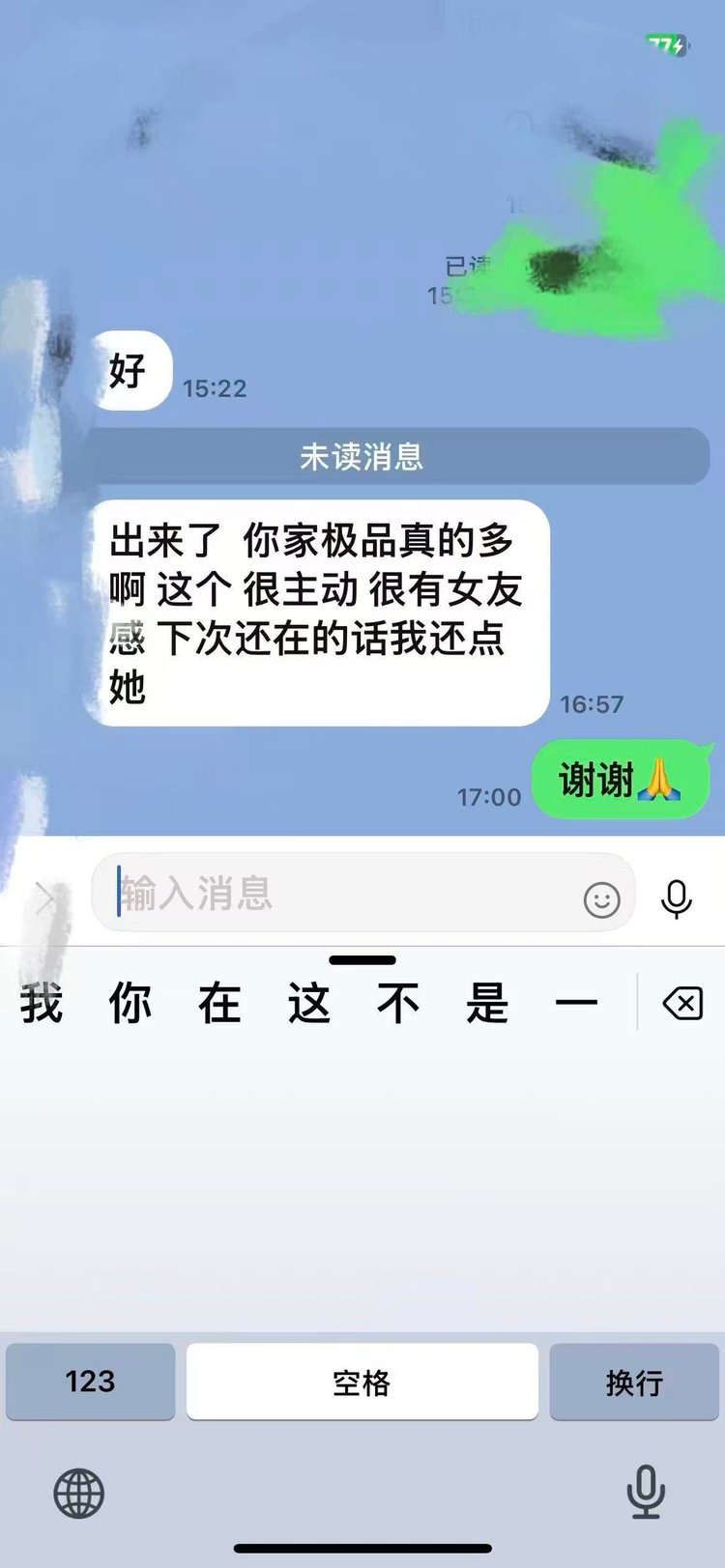Insert the suggested word 你
The width and height of the screenshot is (725, 1568).
click(130, 1003)
